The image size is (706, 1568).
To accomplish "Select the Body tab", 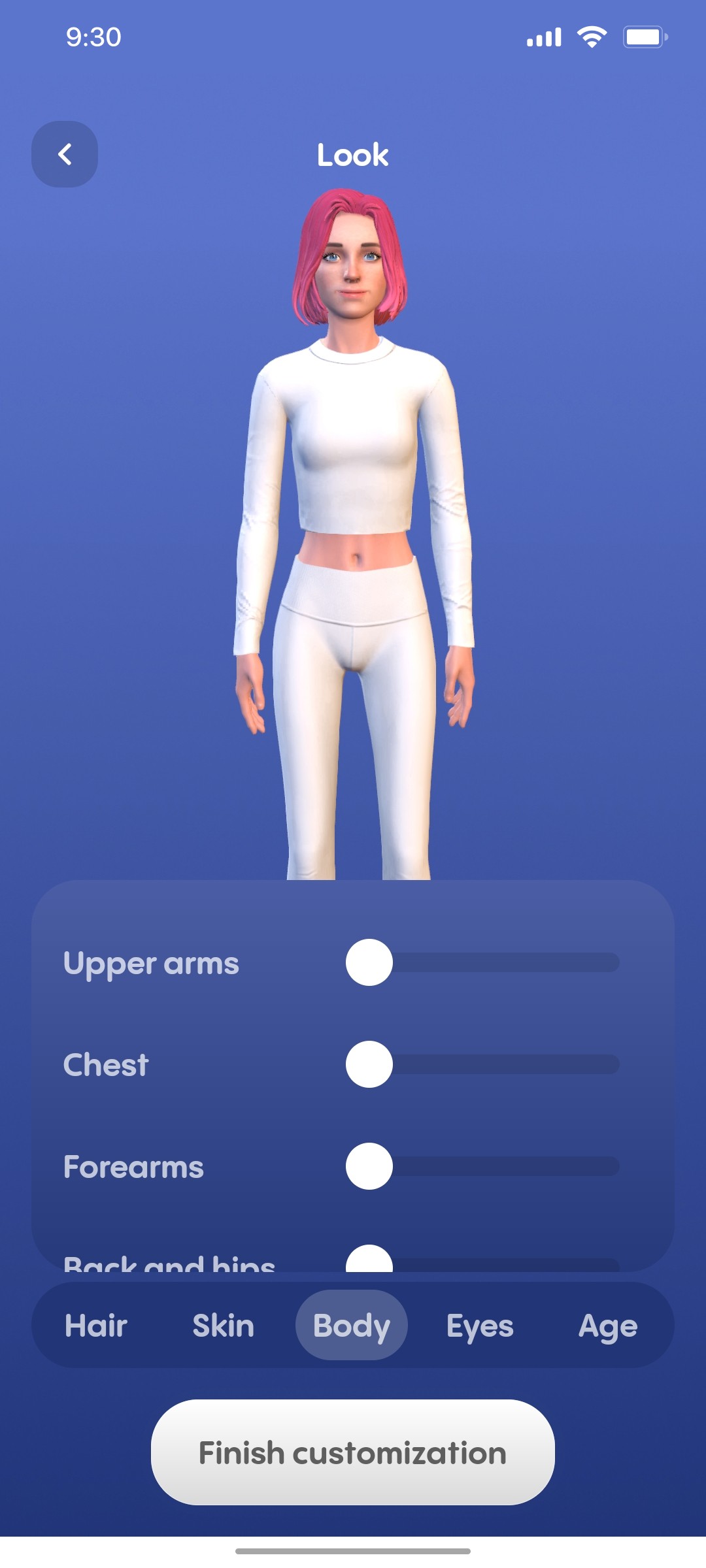I will pos(351,1325).
